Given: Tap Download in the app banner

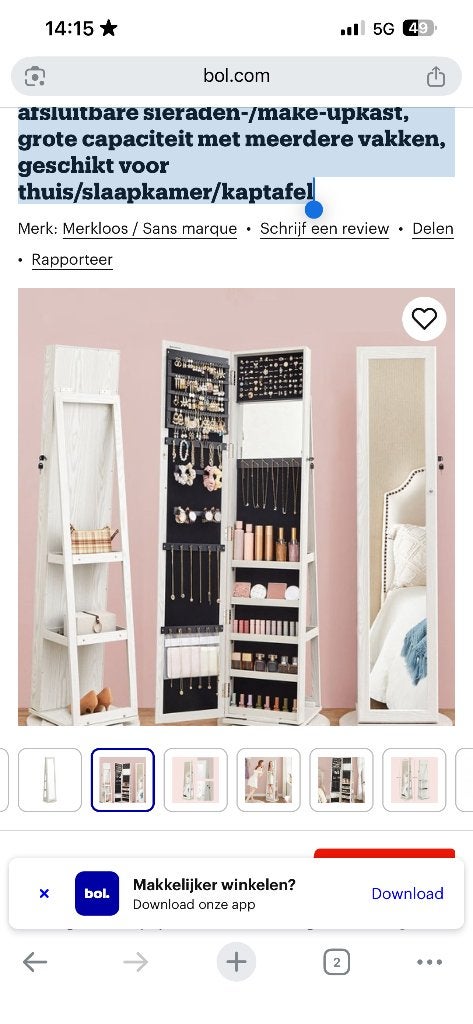Looking at the screenshot, I should [x=408, y=893].
